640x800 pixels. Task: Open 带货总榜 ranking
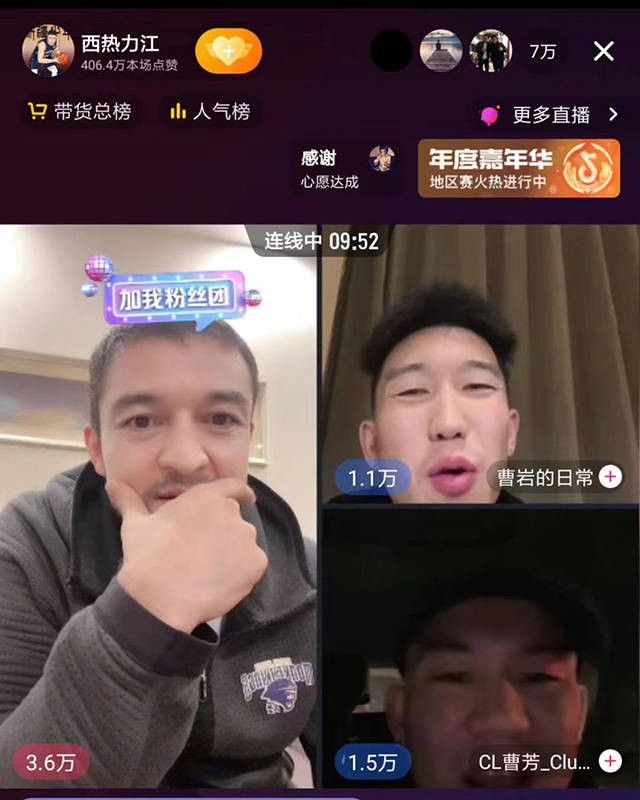coord(80,112)
